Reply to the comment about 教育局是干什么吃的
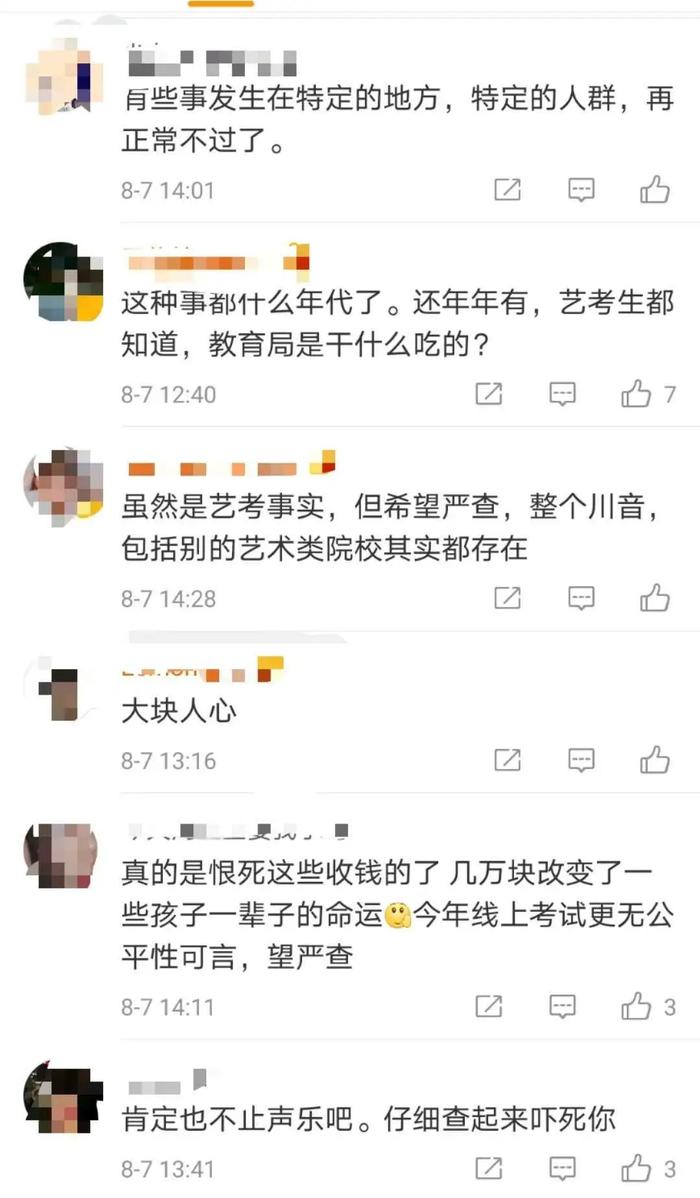 click(563, 394)
